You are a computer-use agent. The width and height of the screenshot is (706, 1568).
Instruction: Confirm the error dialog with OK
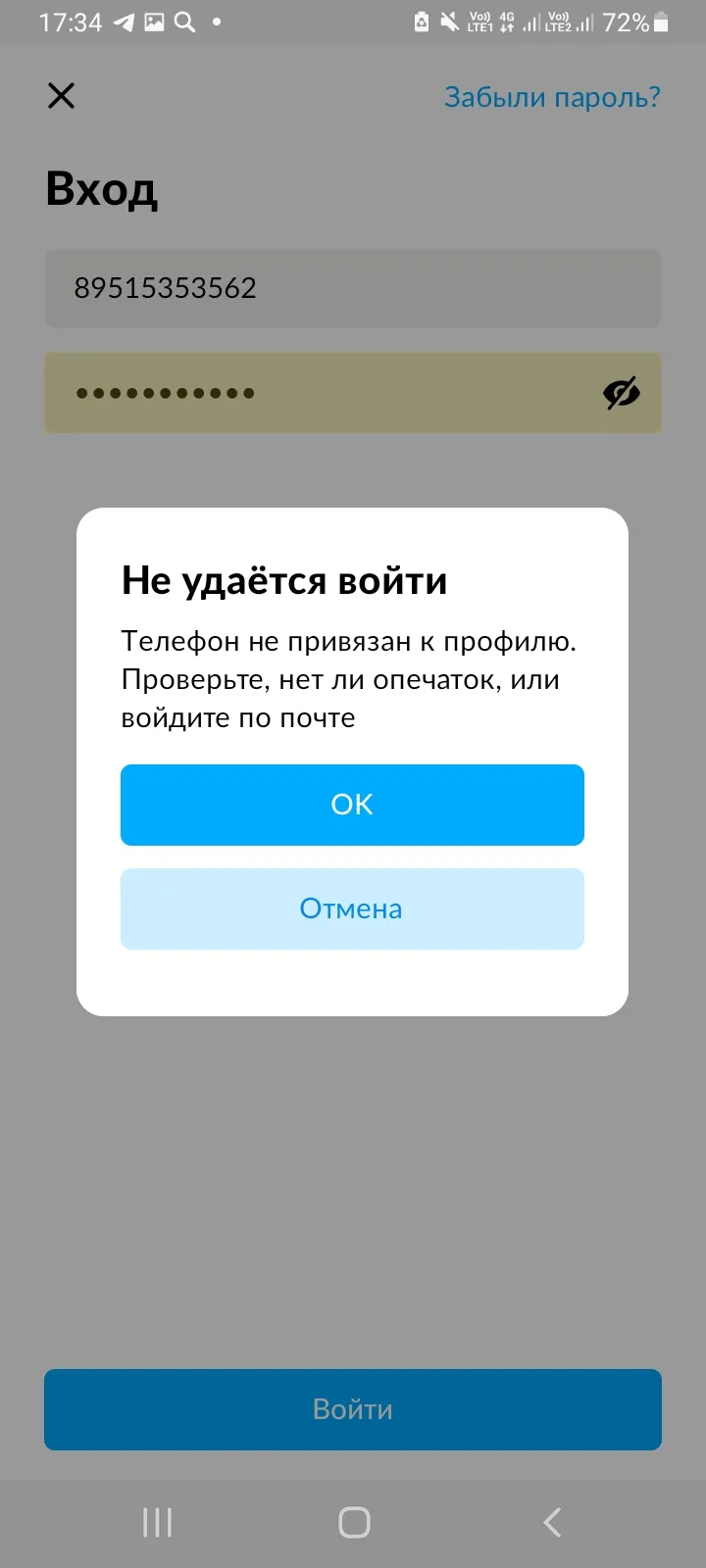pyautogui.click(x=352, y=805)
